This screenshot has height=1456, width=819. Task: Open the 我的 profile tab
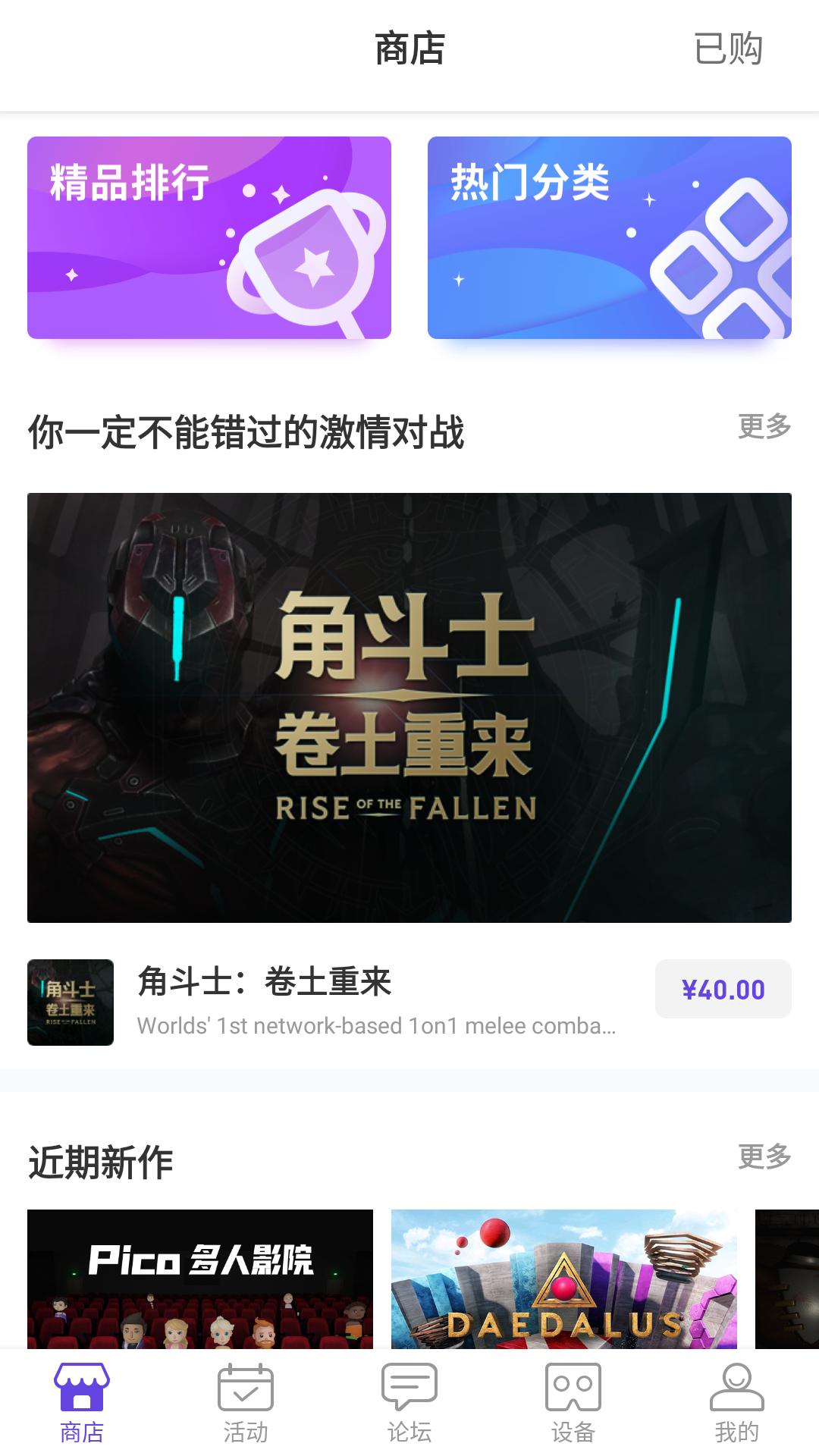[736, 1403]
